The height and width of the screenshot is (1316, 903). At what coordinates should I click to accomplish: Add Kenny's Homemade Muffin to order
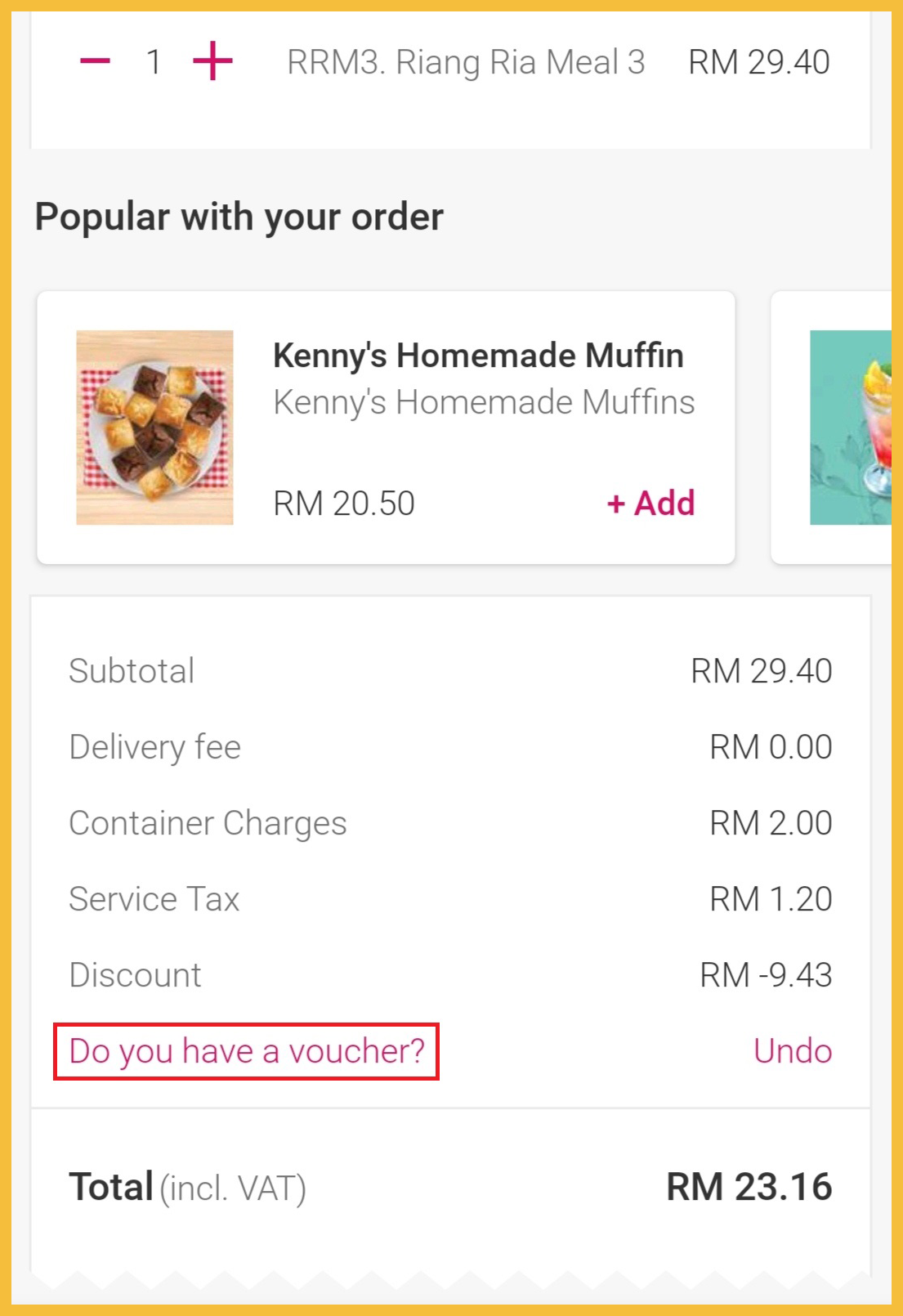[651, 504]
